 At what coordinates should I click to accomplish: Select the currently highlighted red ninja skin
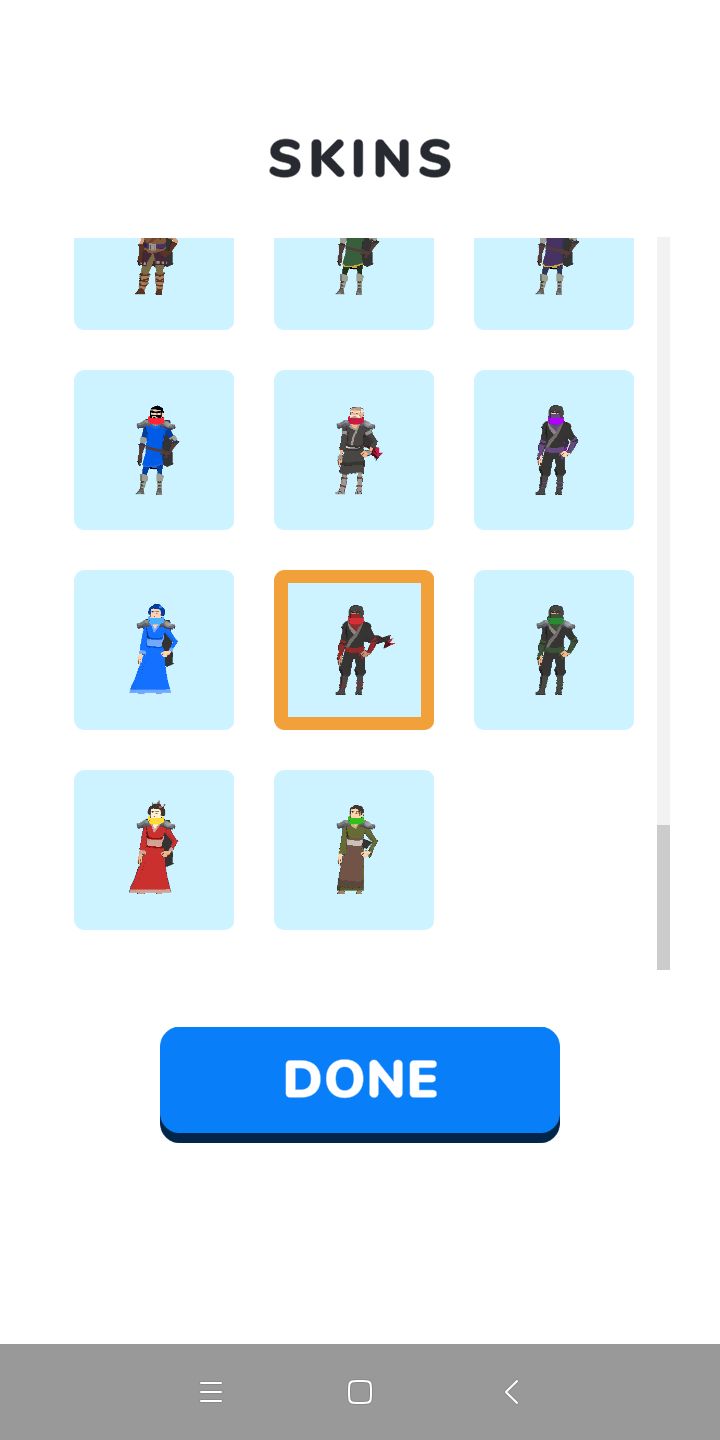coord(354,649)
